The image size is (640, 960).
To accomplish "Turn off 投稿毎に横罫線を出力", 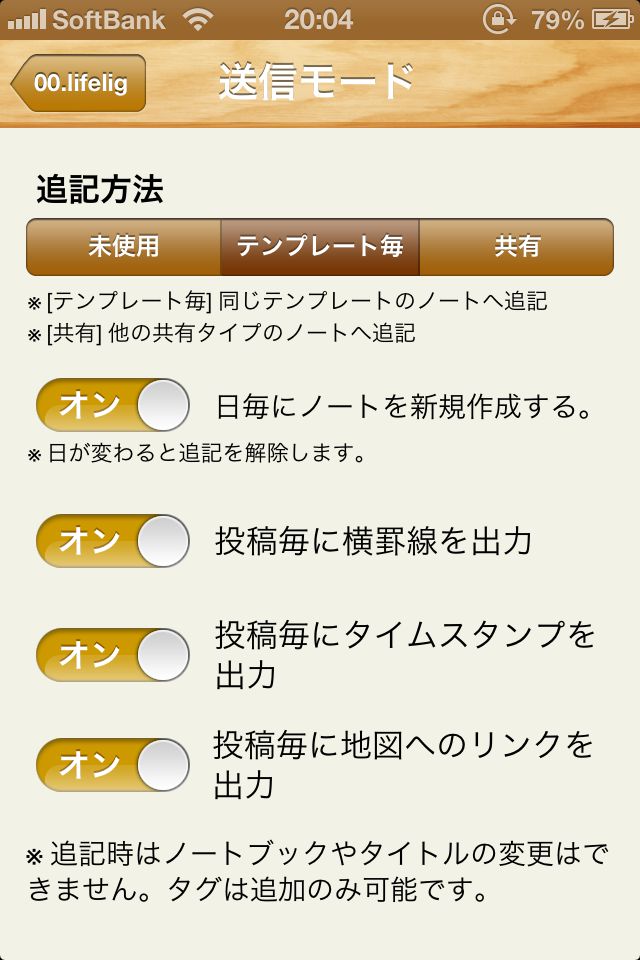I will [x=113, y=541].
